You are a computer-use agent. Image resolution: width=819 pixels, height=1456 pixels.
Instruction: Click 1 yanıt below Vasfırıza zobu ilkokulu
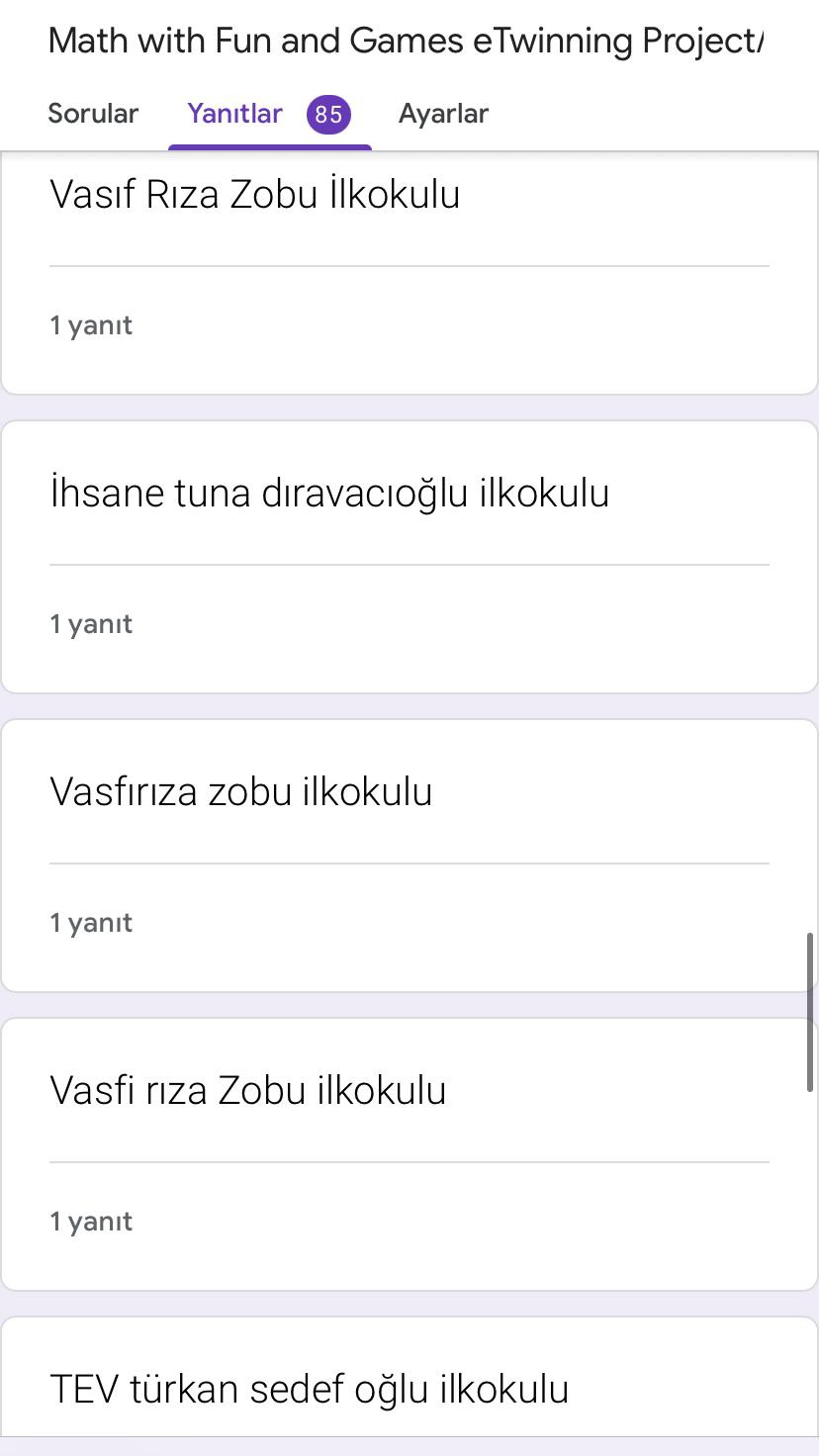pyautogui.click(x=90, y=922)
